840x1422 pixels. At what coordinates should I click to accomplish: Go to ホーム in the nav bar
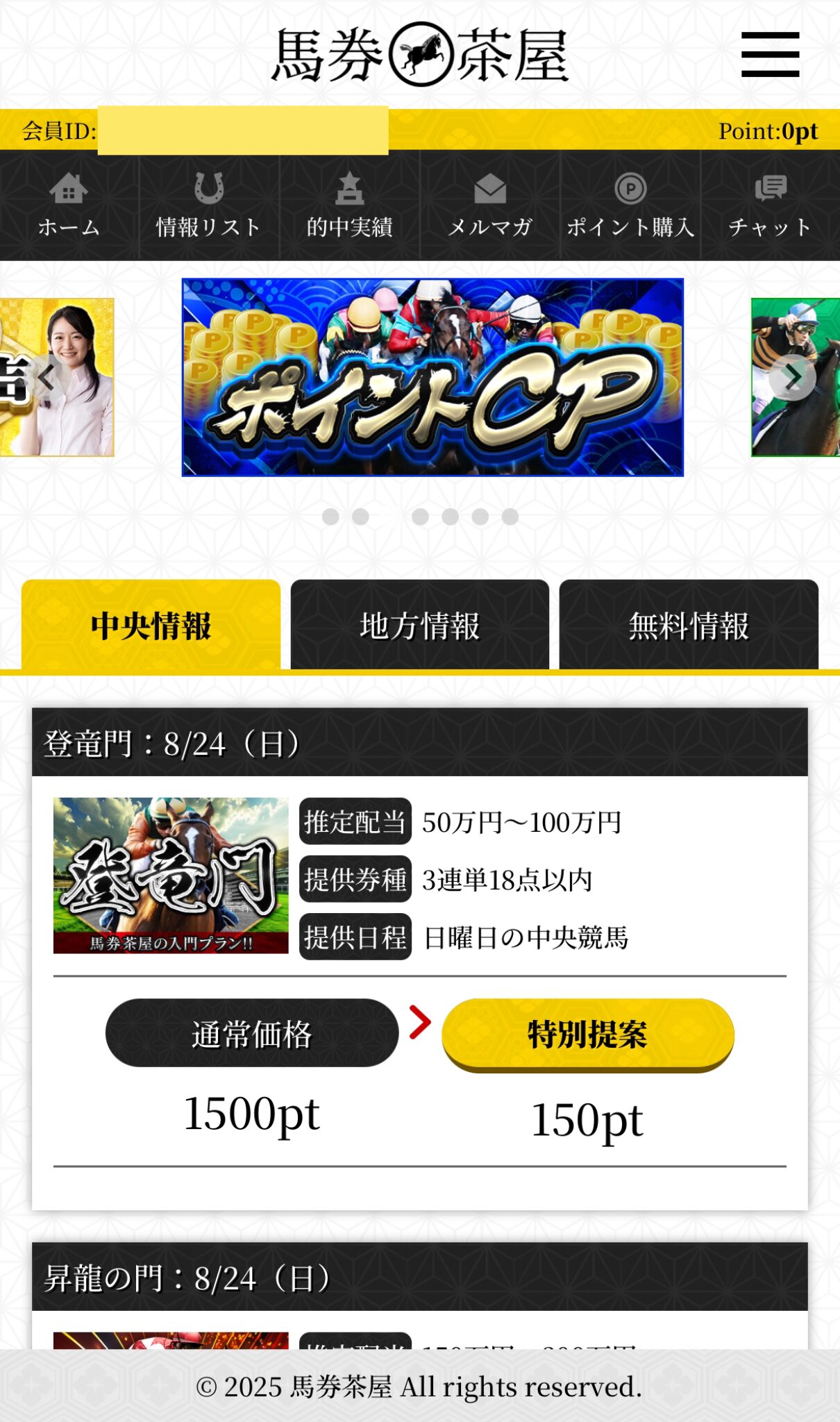point(69,206)
